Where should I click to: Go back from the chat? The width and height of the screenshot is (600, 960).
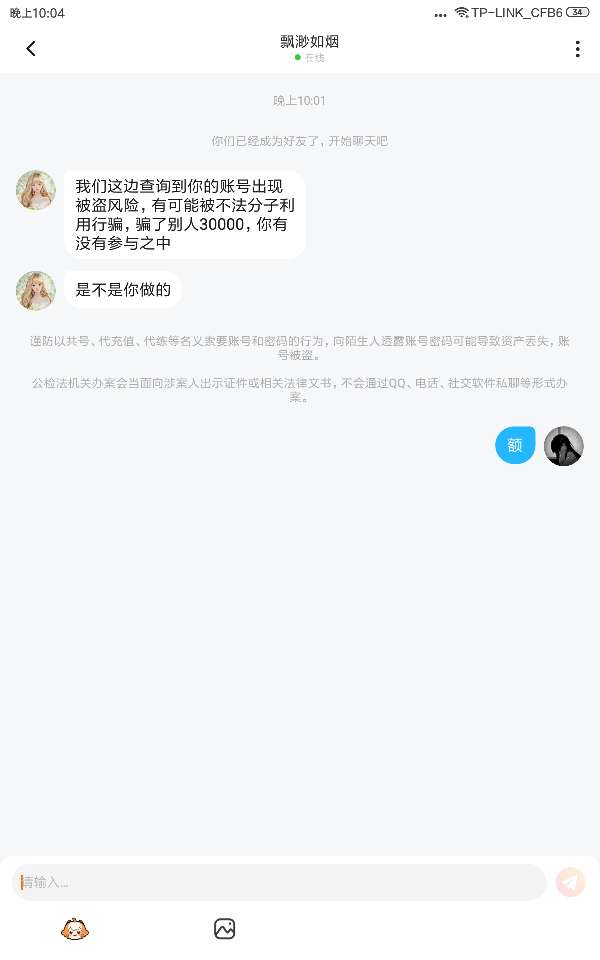(x=31, y=49)
